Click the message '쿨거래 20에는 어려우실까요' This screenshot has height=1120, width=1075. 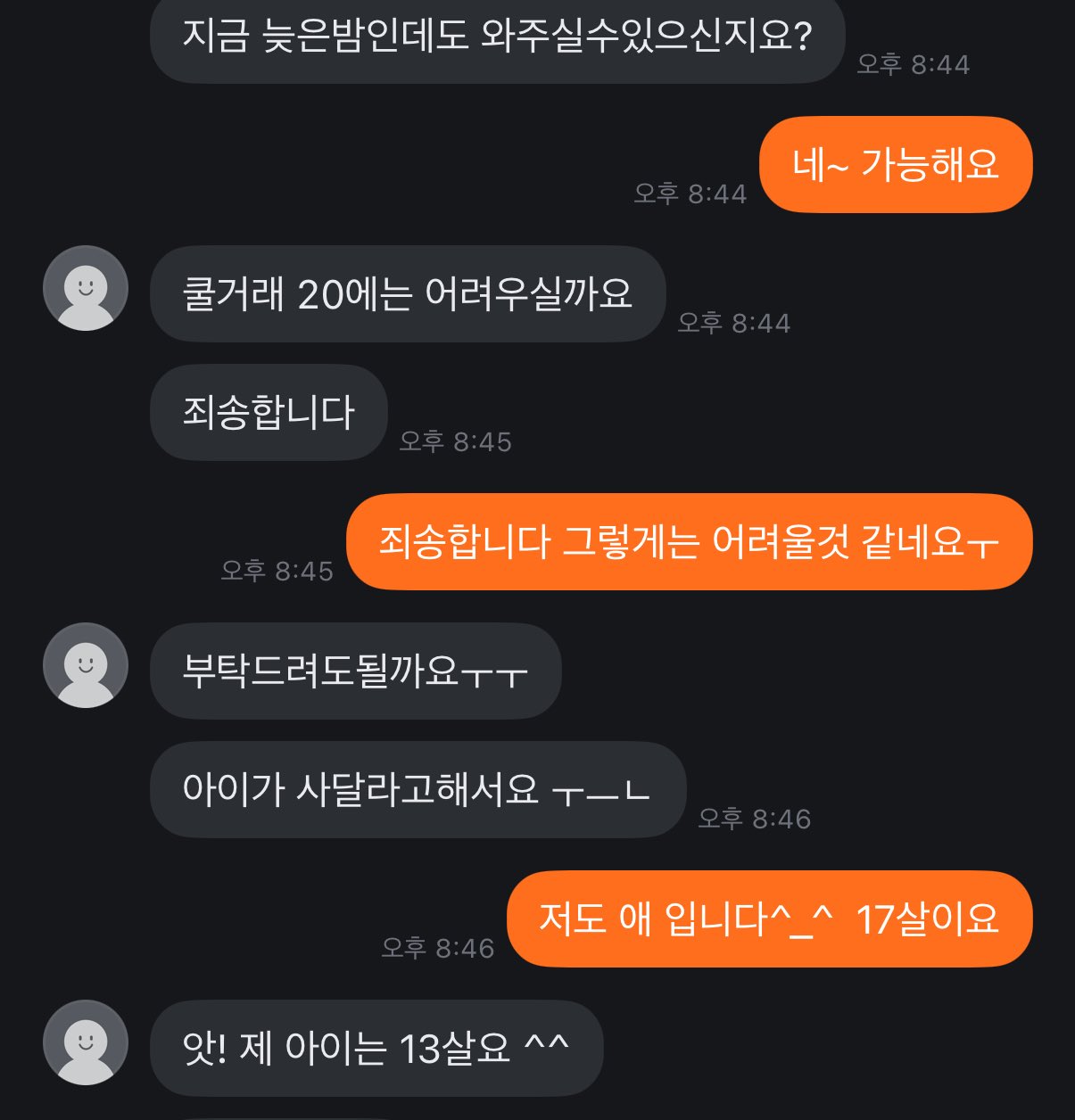(410, 294)
